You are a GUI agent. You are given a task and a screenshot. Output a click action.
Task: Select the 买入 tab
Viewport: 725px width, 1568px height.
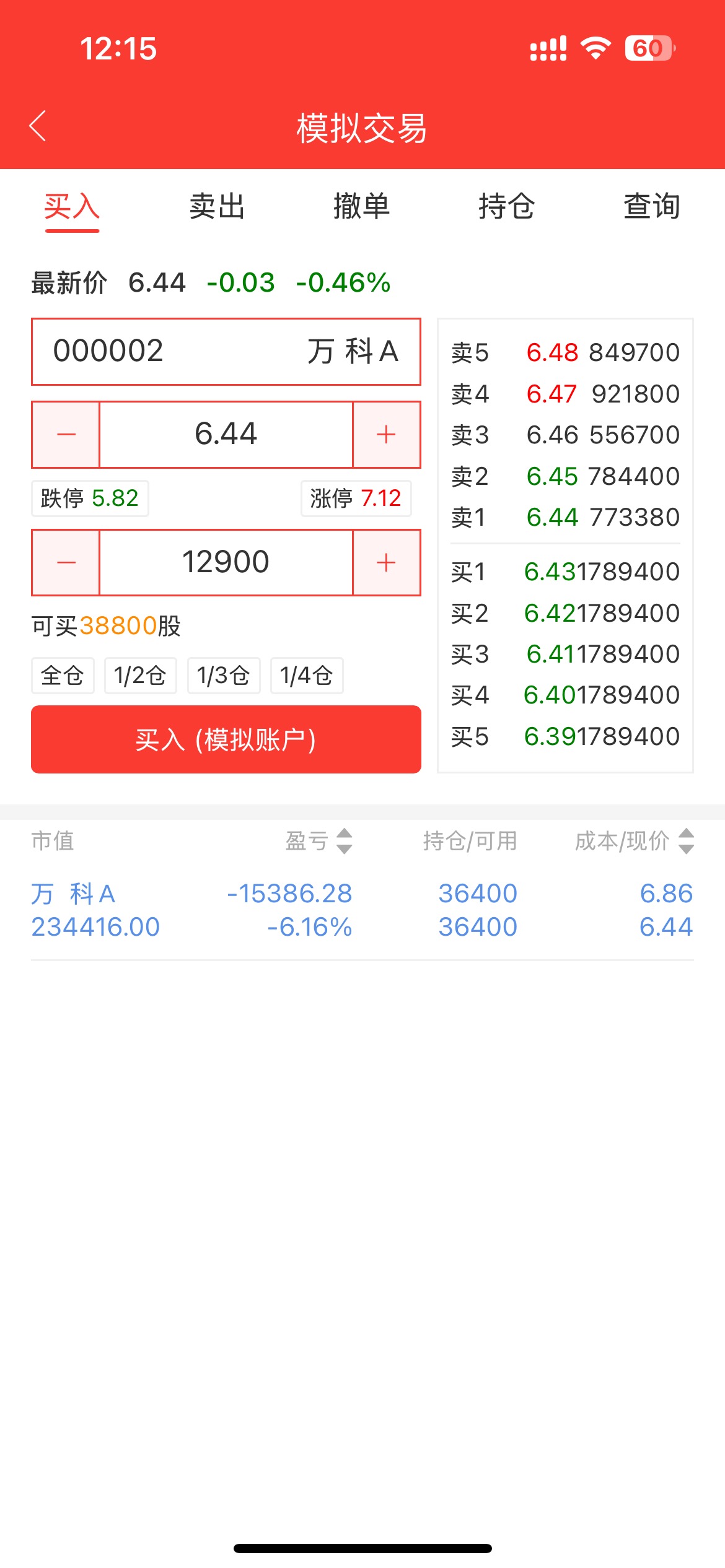pos(72,206)
